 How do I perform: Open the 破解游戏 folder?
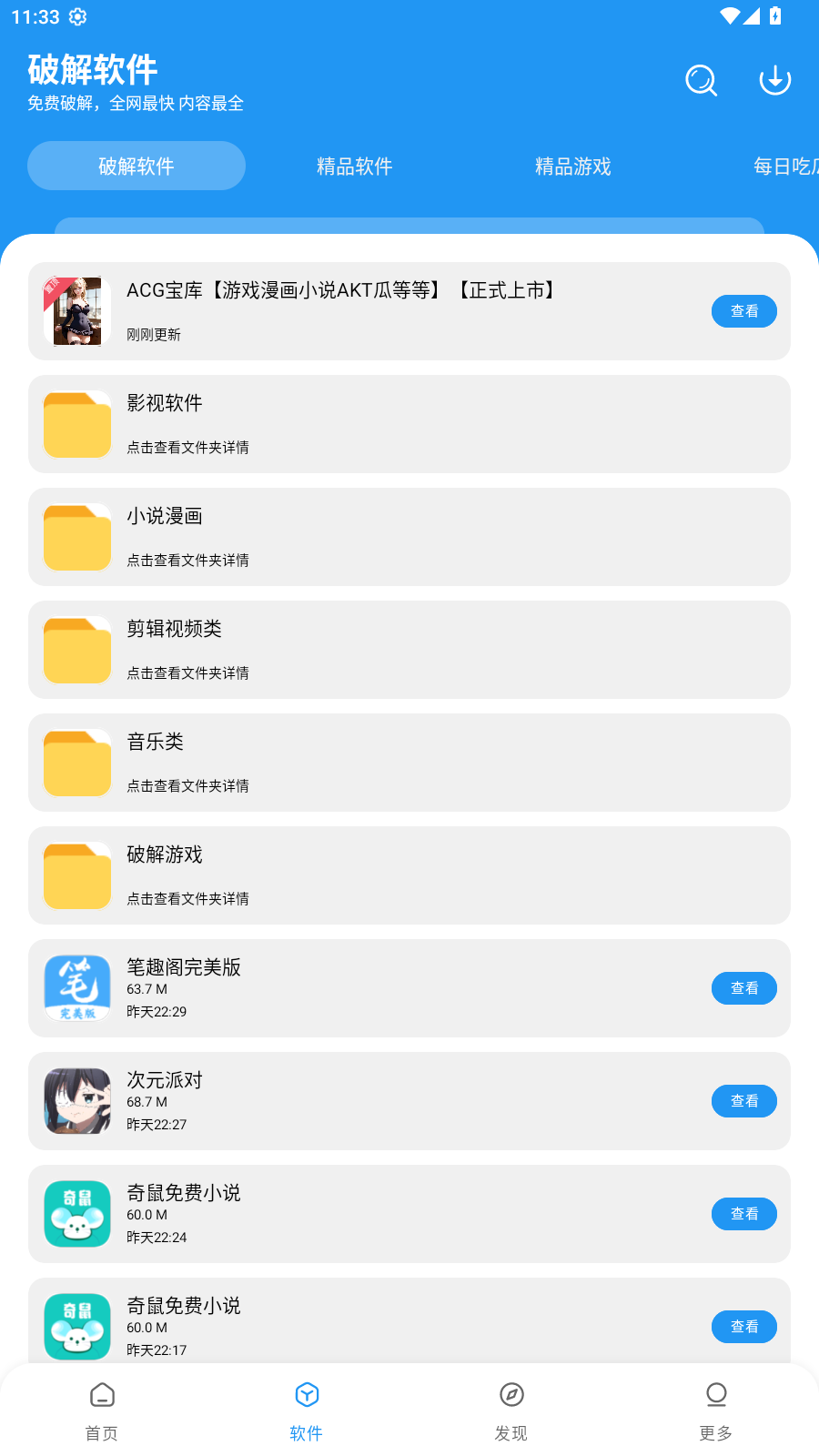pos(409,875)
